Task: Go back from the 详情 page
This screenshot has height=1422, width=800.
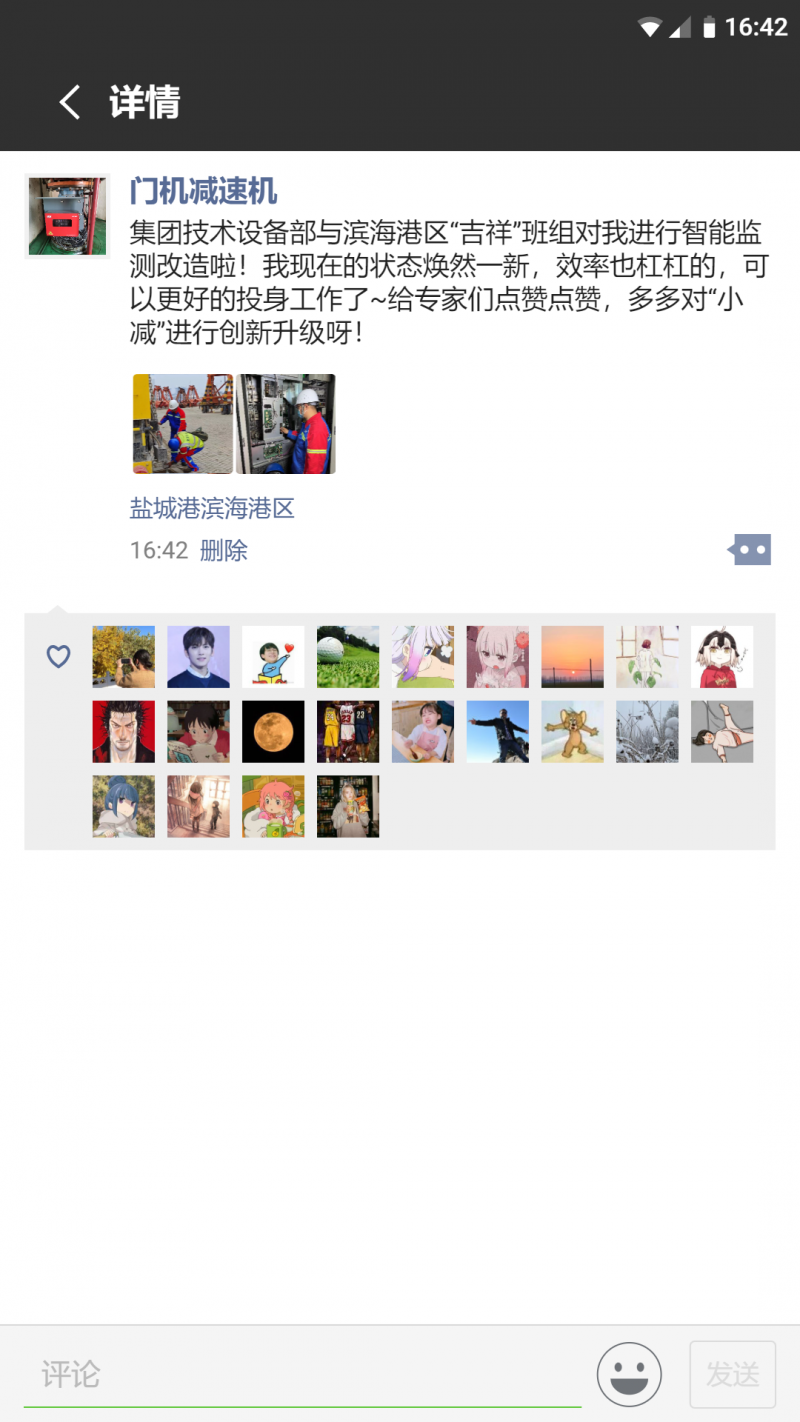Action: [x=69, y=102]
